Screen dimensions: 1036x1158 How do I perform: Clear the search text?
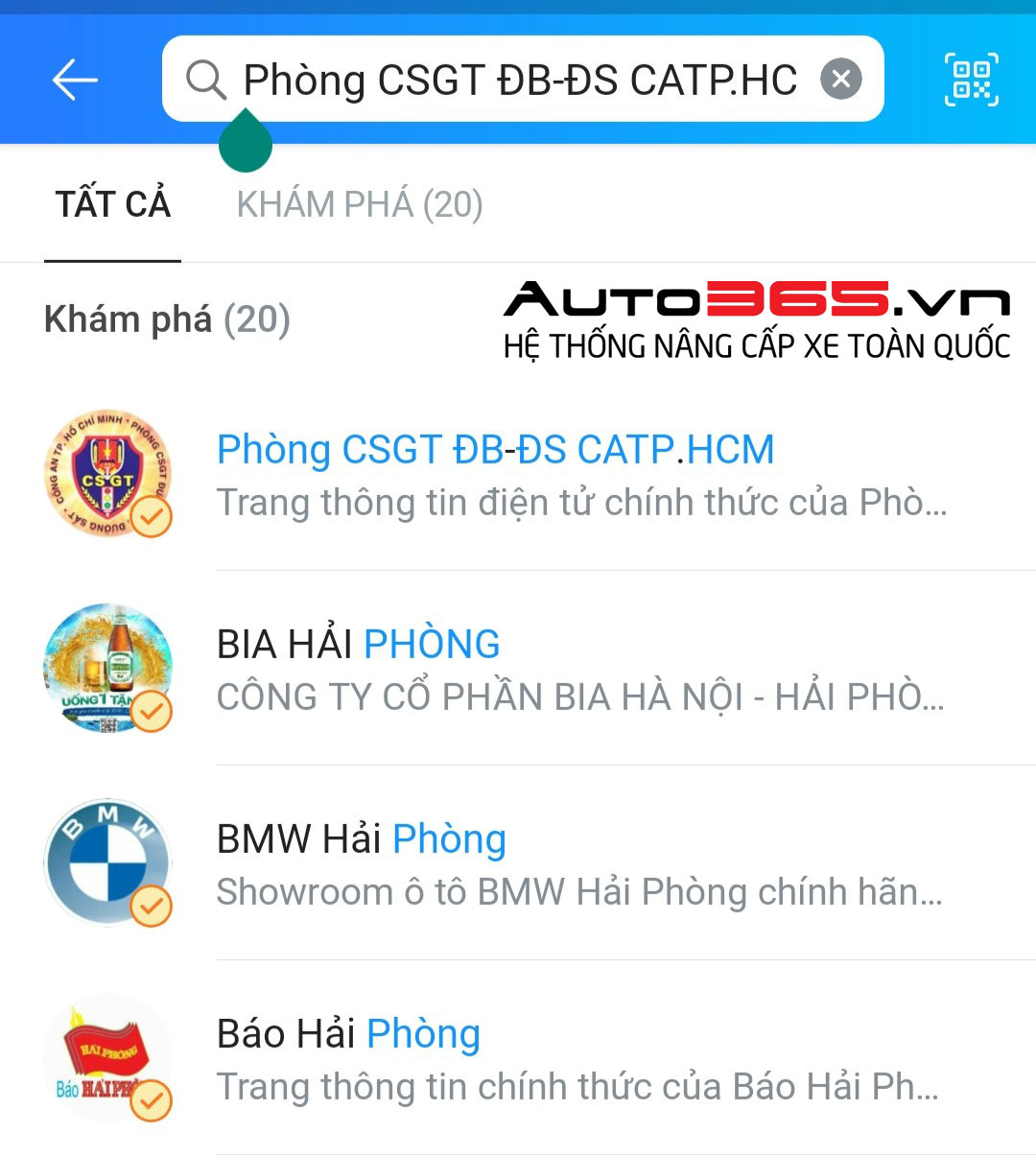pos(840,80)
